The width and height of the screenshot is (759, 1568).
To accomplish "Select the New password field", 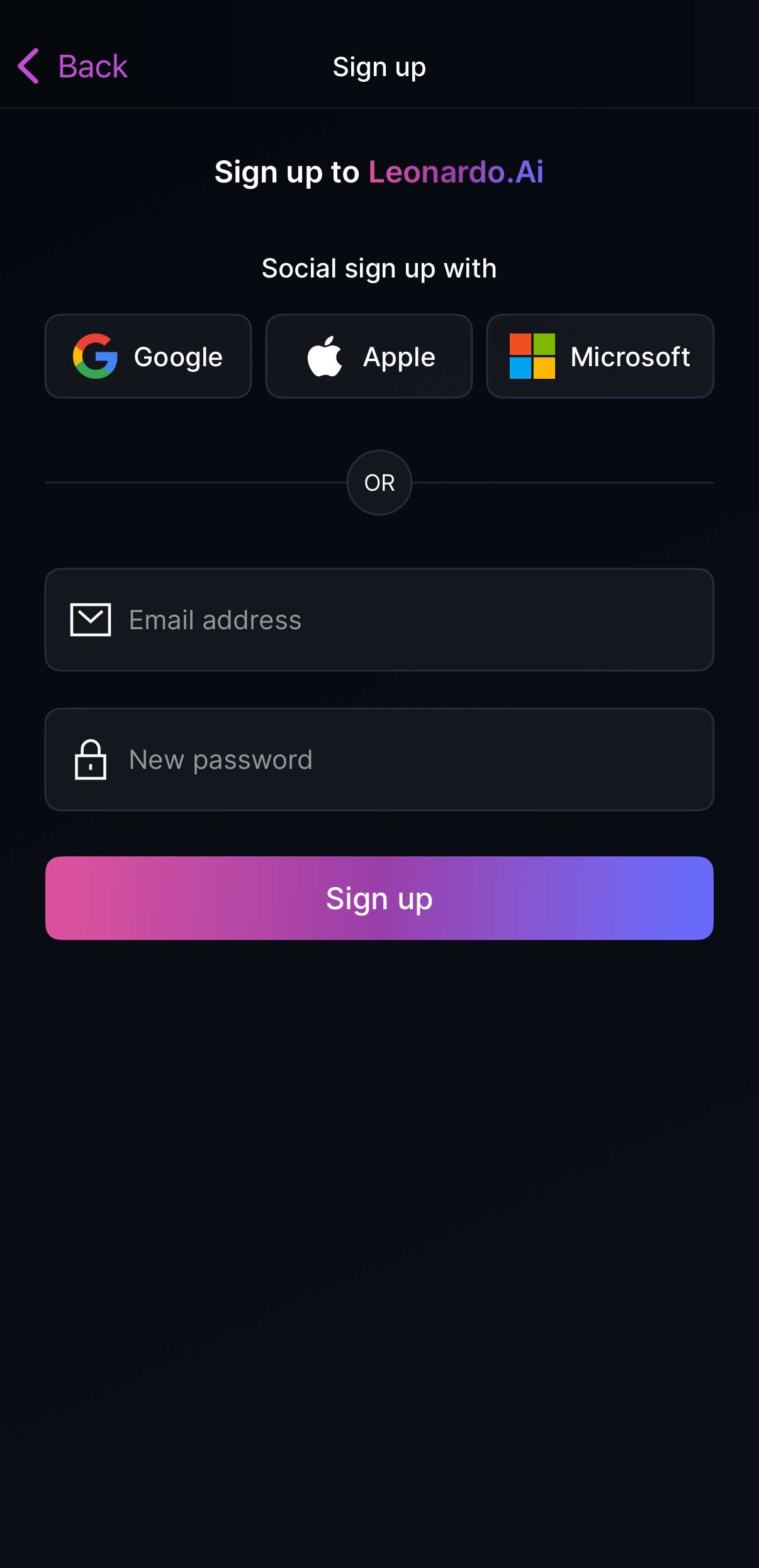I will tap(379, 759).
